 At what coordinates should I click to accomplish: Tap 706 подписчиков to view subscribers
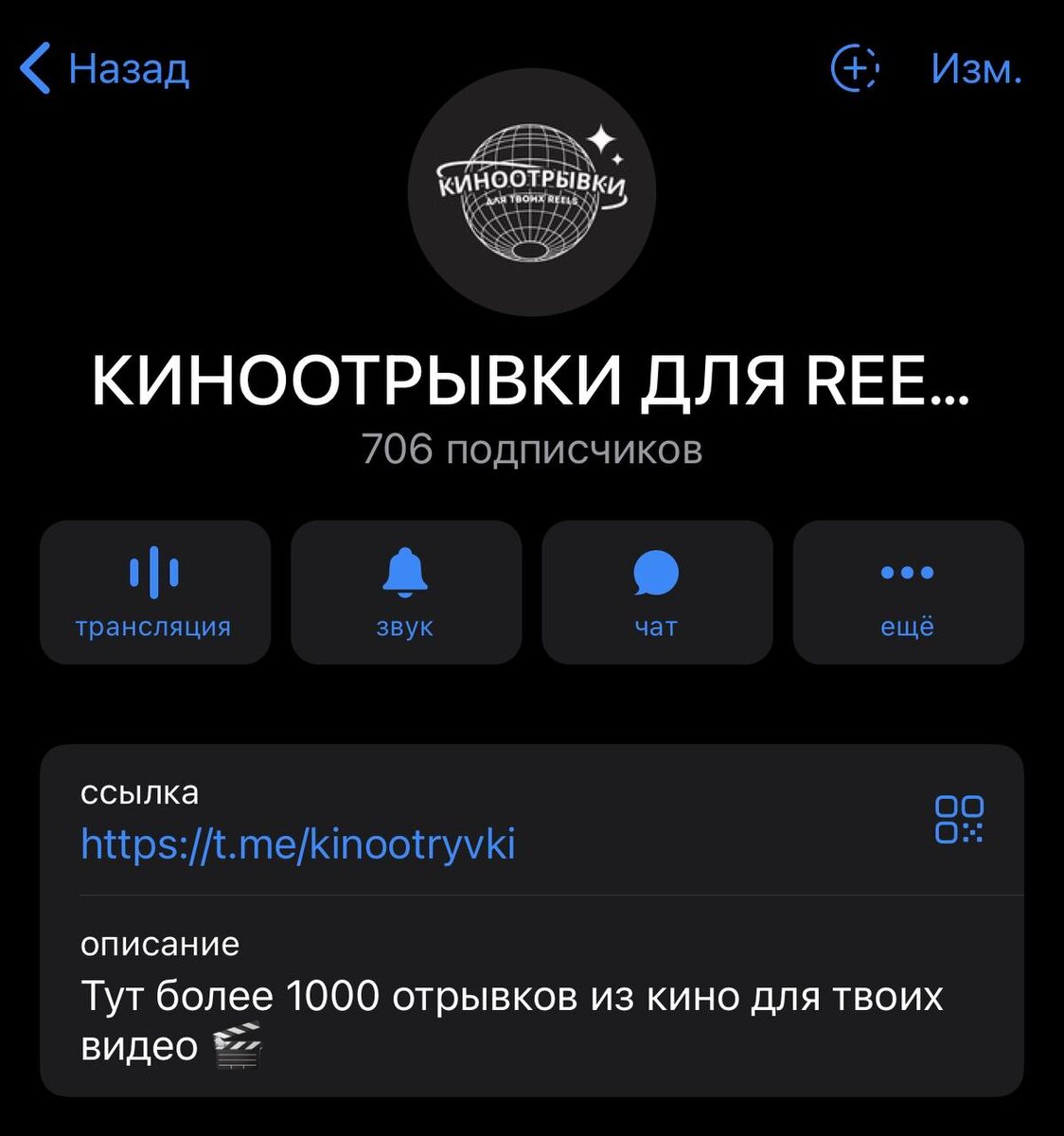click(532, 450)
